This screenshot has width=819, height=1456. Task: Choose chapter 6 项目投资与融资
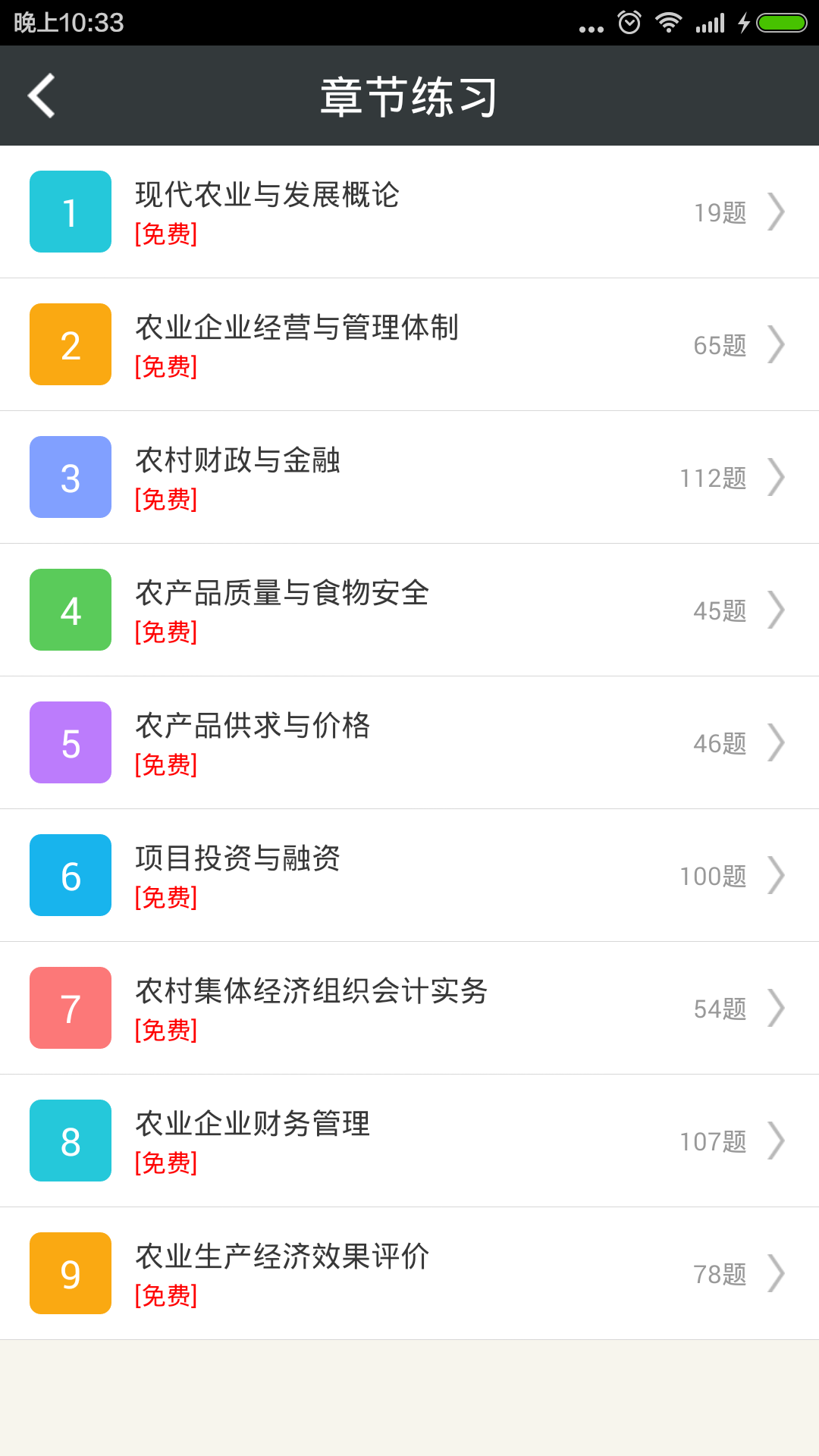(x=409, y=876)
